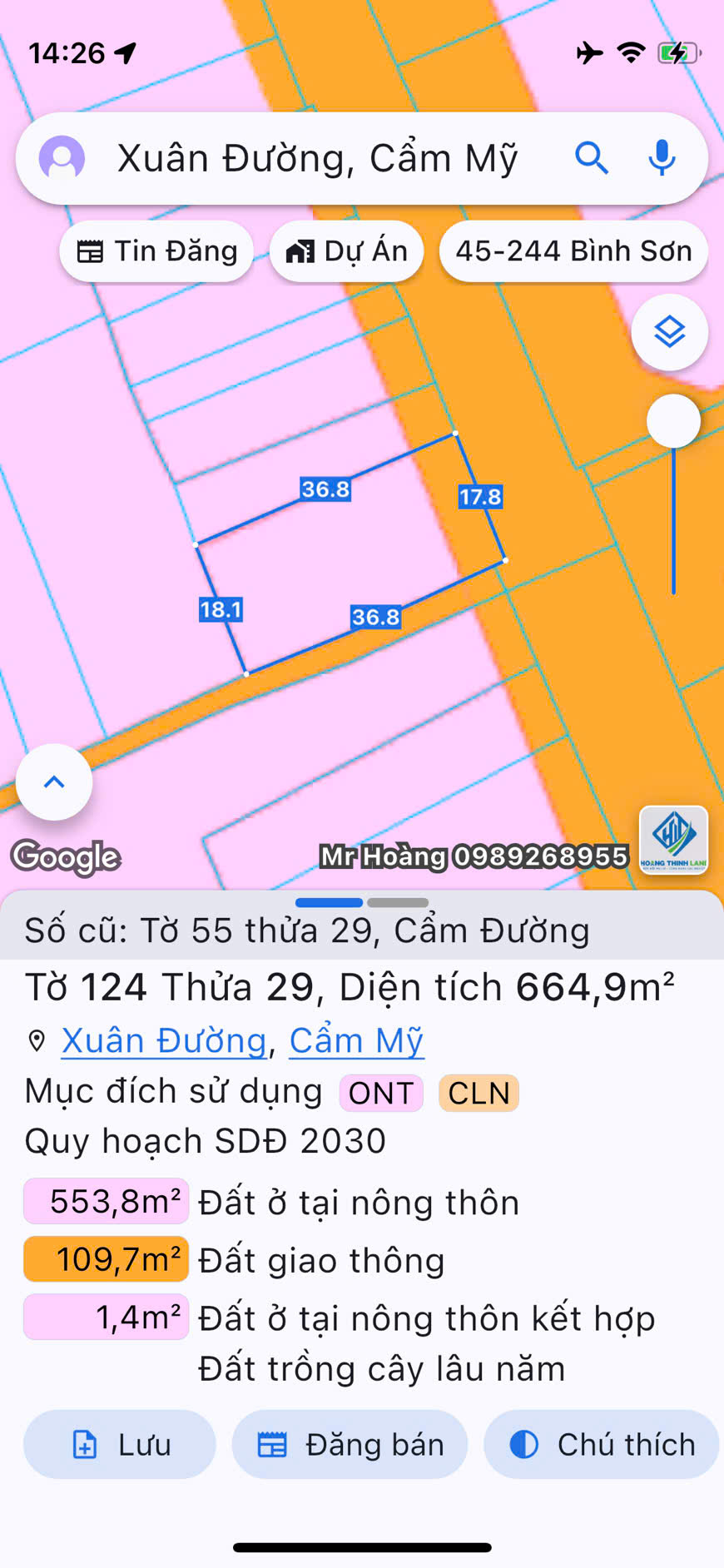Open the Dự Án chip
Viewport: 724px width, 1568px height.
pos(347,251)
